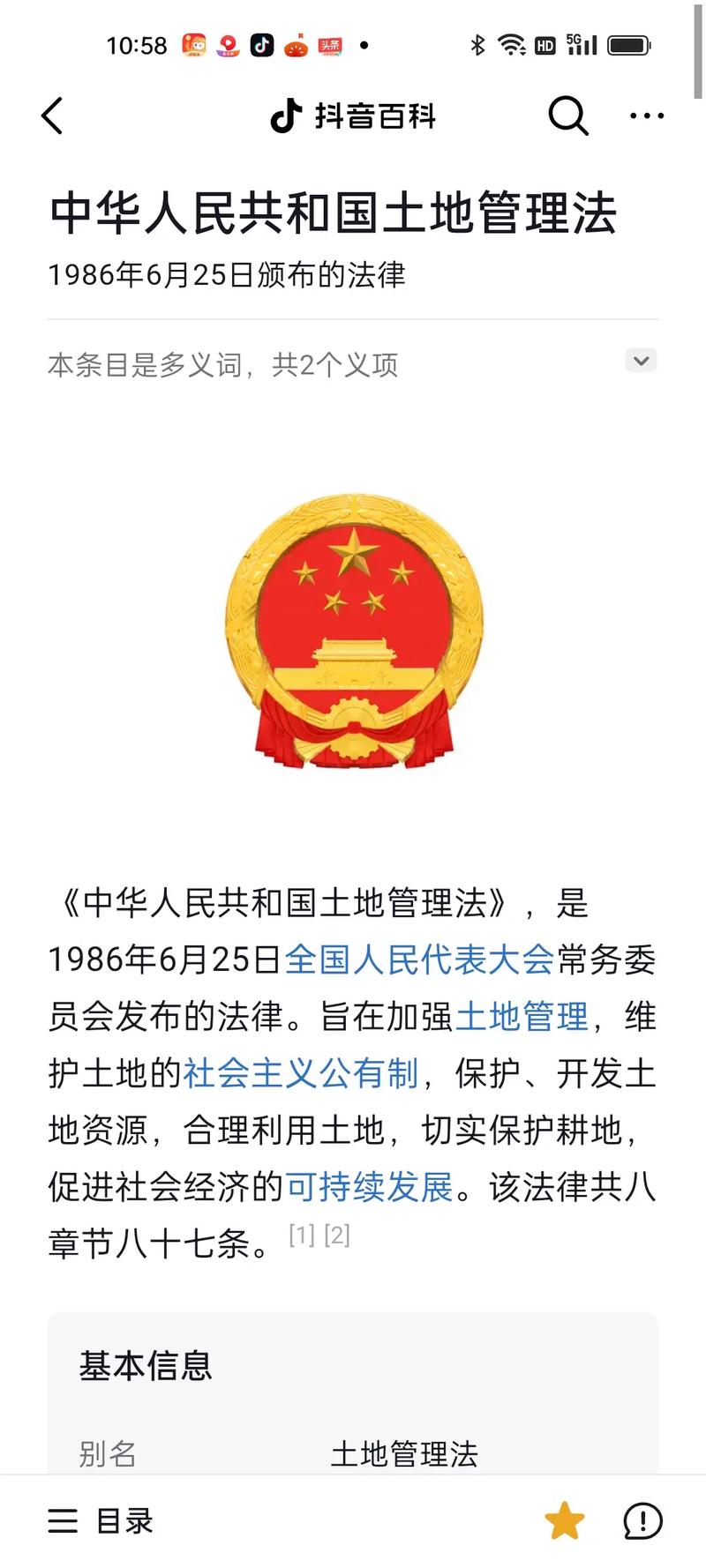Open the 目录 table of contents
Viewport: 706px width, 1568px height.
click(101, 1521)
